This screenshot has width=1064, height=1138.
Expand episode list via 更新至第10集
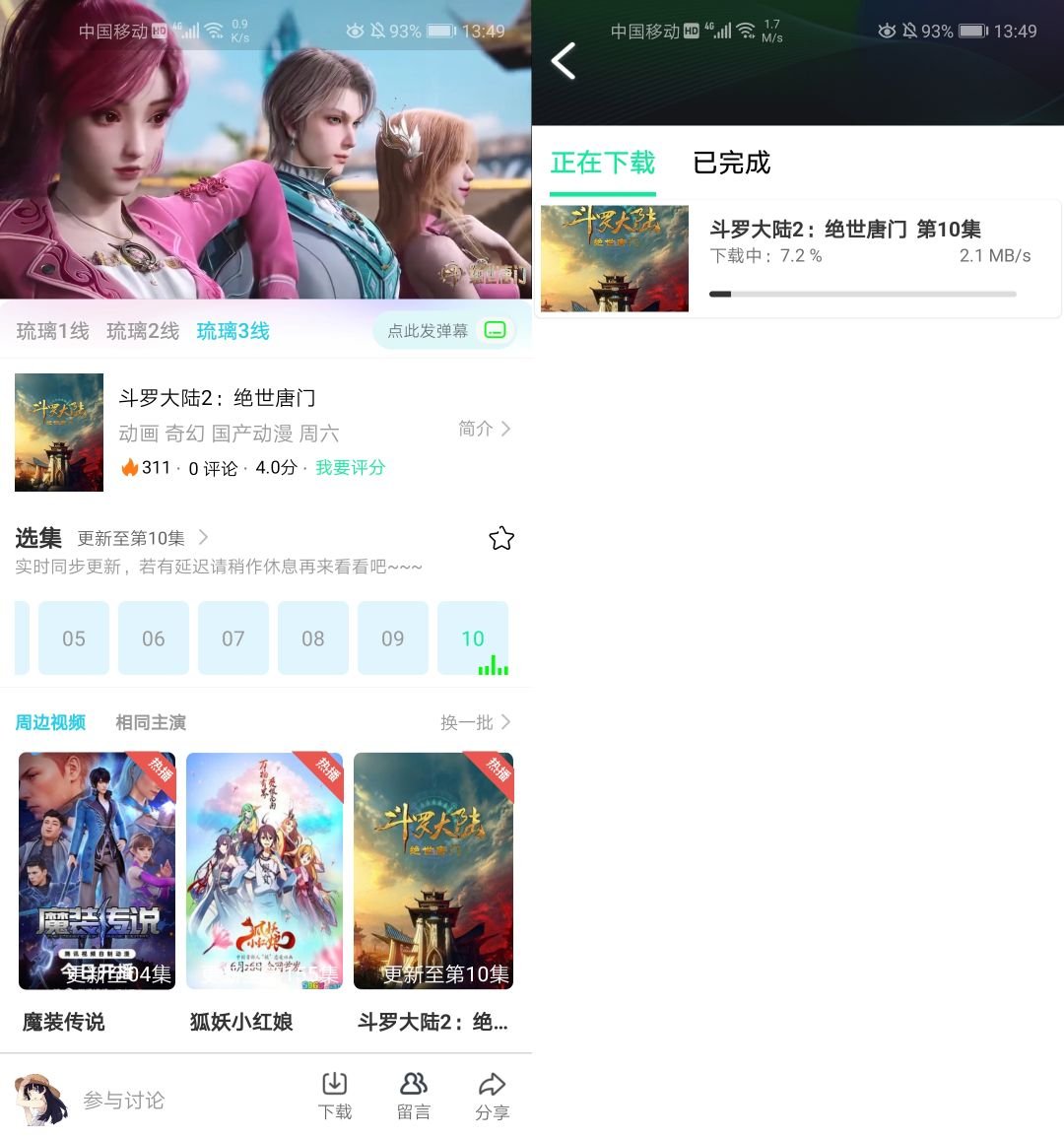(x=142, y=538)
